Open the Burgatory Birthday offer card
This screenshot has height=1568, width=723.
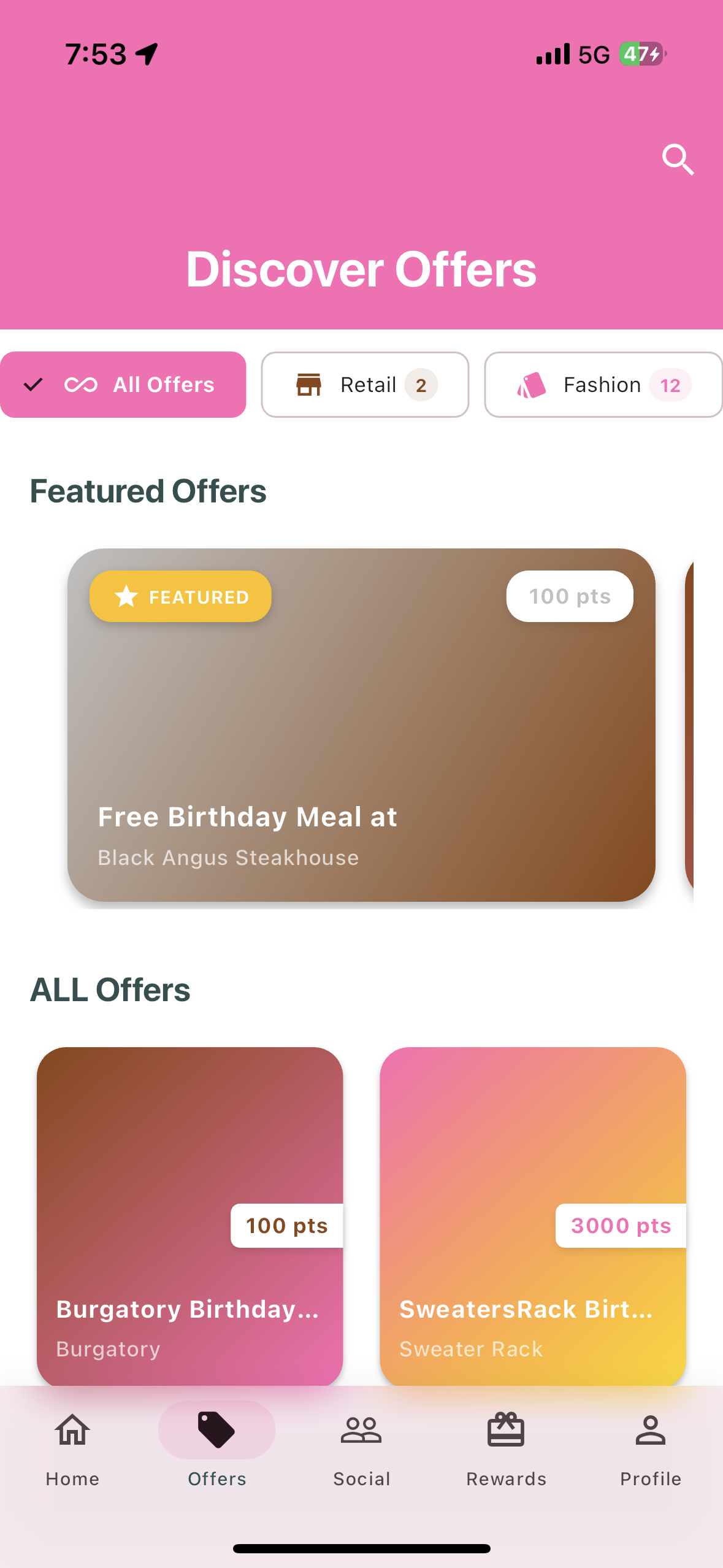tap(189, 1215)
